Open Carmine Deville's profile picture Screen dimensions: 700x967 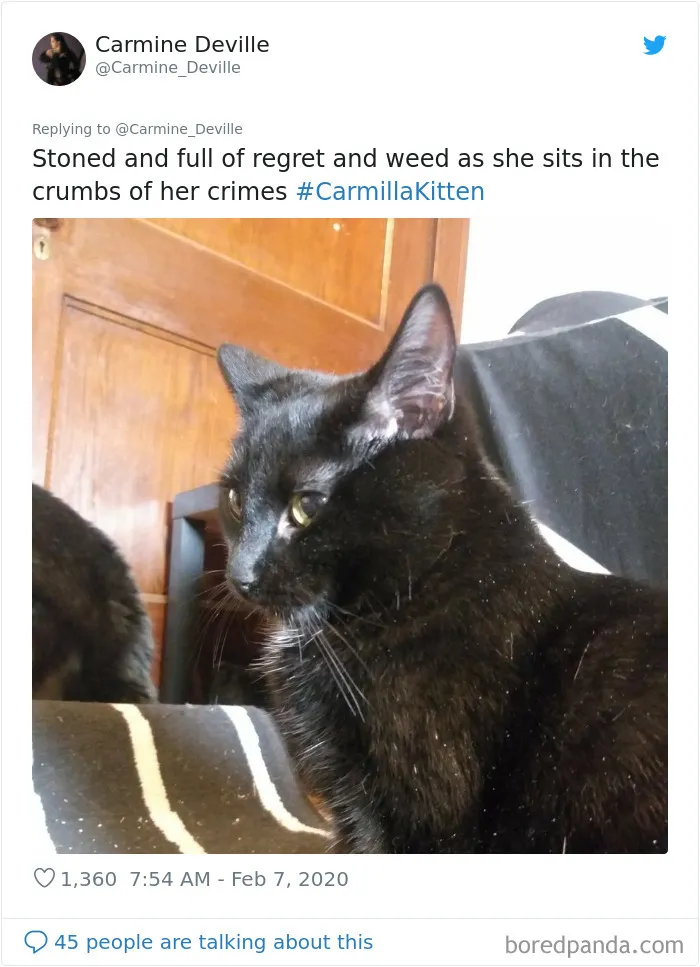click(x=59, y=59)
